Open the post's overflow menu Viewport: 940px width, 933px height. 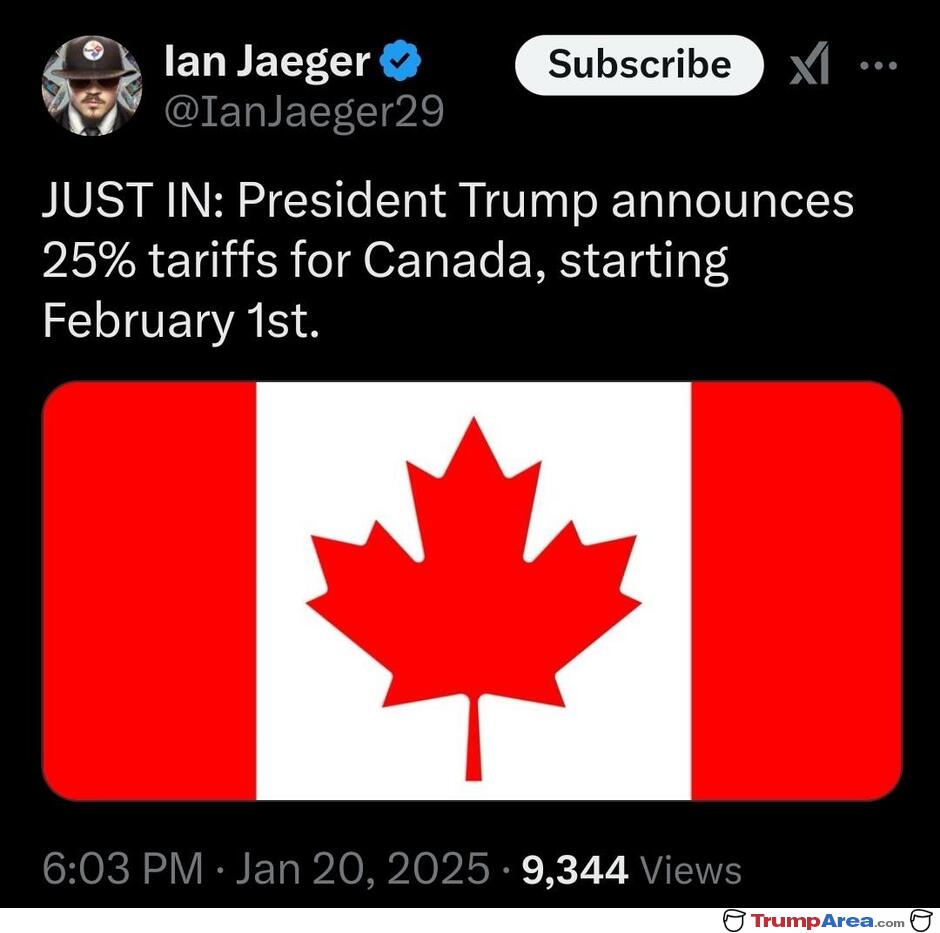[878, 66]
